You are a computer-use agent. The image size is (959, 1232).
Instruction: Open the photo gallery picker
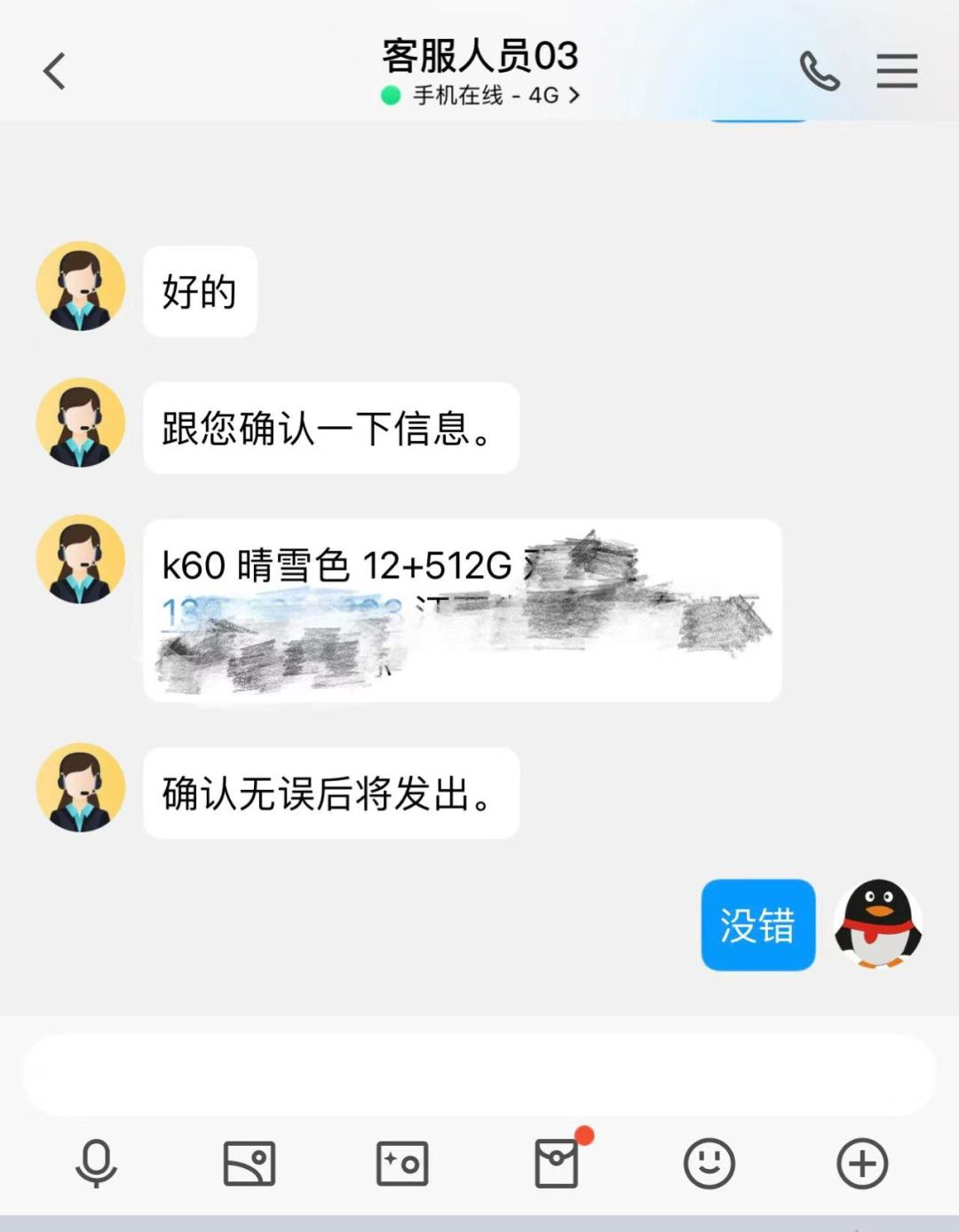(x=249, y=1163)
